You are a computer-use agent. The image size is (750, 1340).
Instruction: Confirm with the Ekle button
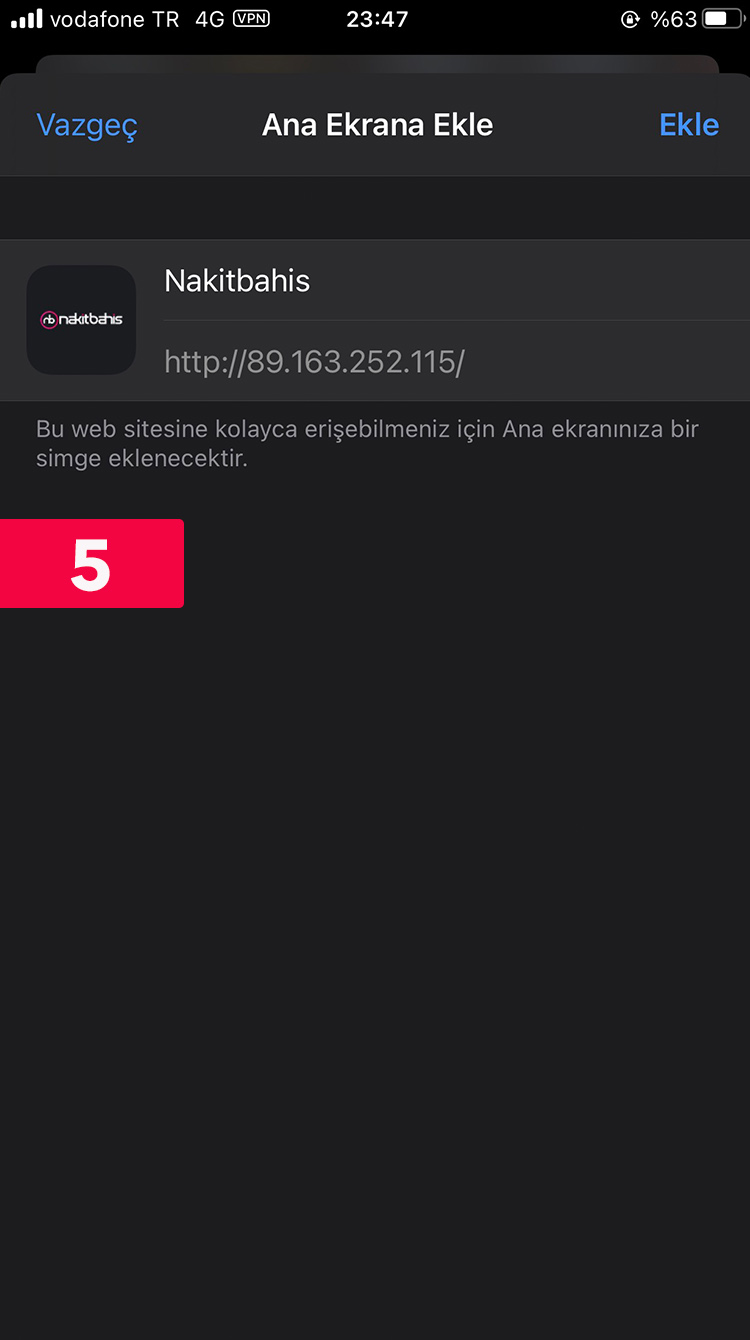(x=689, y=125)
